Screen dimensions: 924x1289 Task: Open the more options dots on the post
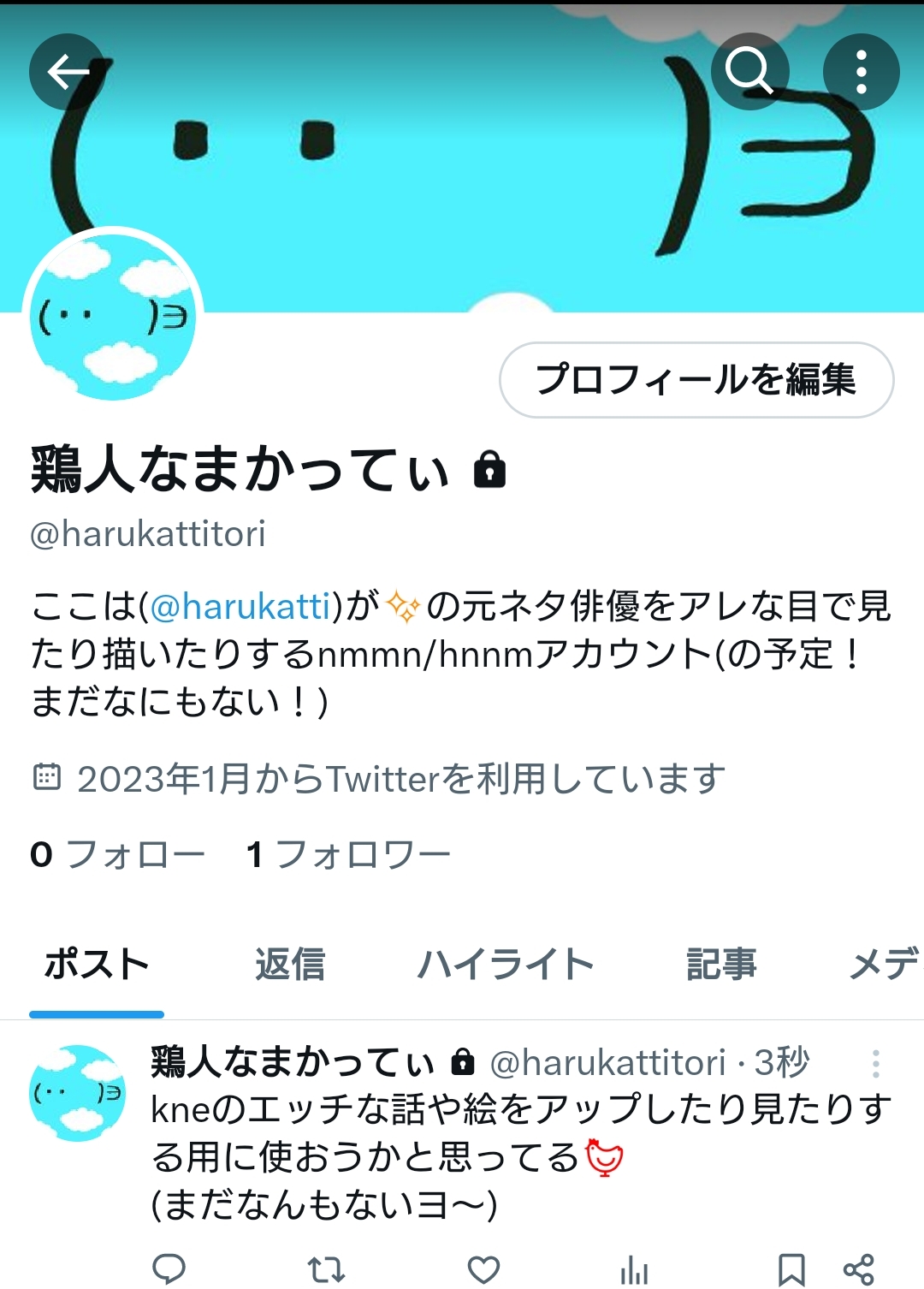tap(875, 1064)
